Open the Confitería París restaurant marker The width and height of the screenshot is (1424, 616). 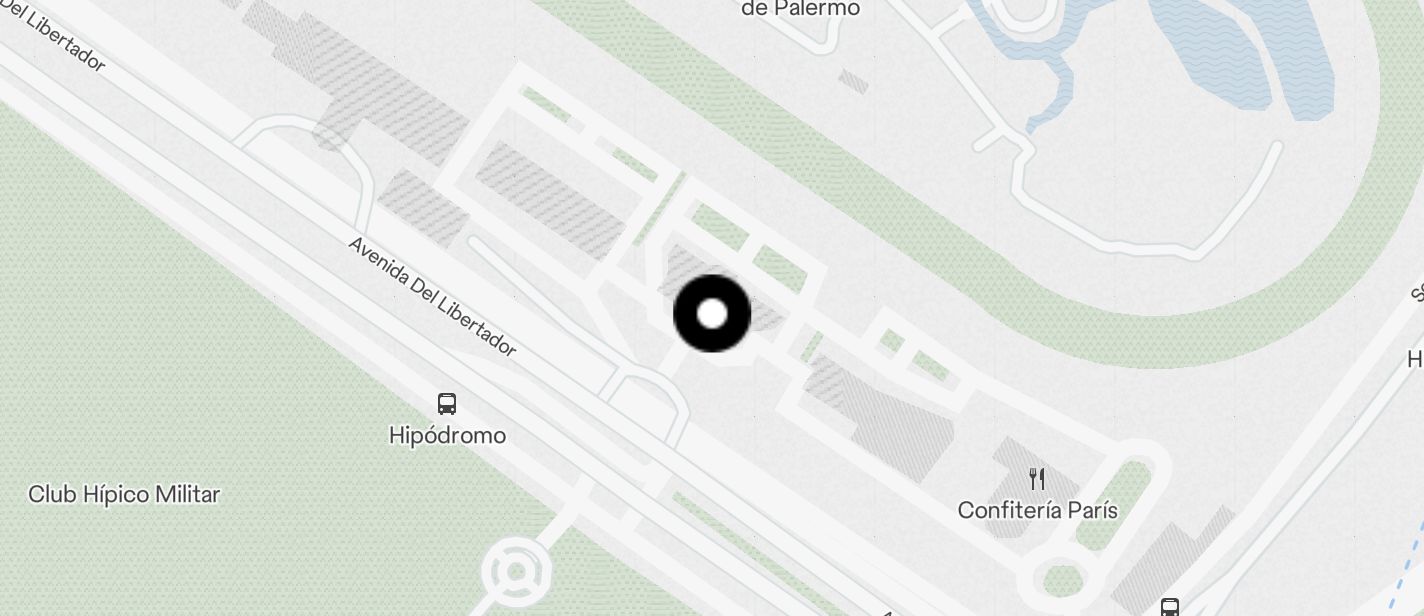tap(1037, 480)
